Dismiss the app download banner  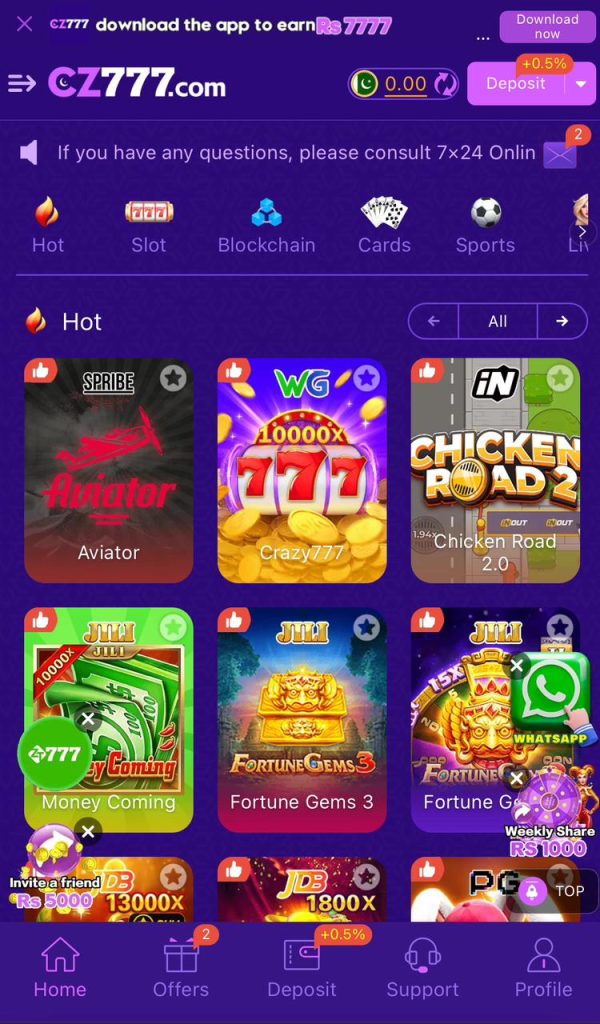(x=25, y=24)
